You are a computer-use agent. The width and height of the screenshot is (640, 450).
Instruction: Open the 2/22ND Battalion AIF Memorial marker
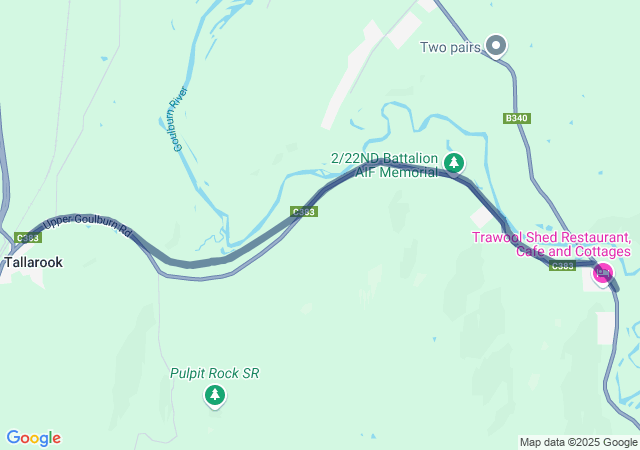pos(454,162)
